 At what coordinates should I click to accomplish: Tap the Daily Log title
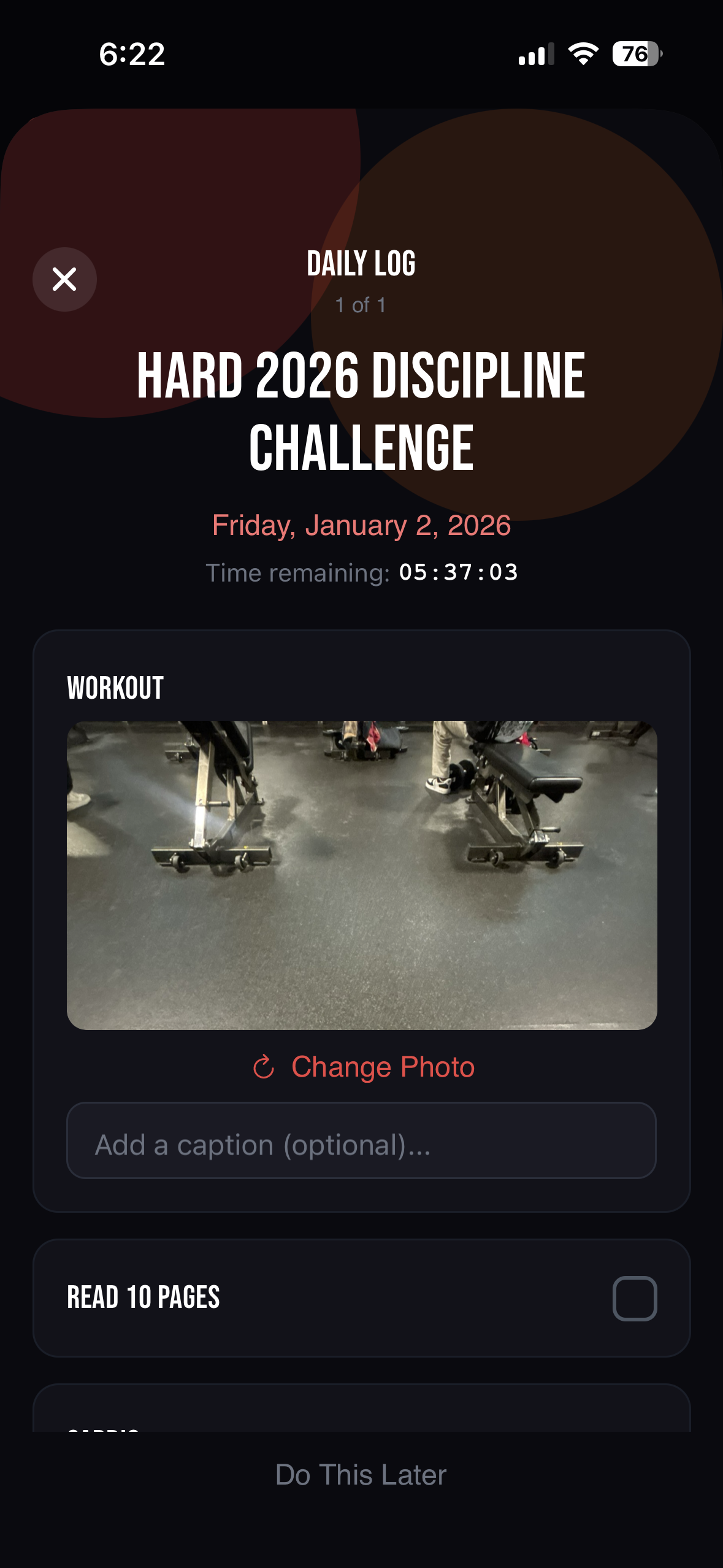point(361,264)
